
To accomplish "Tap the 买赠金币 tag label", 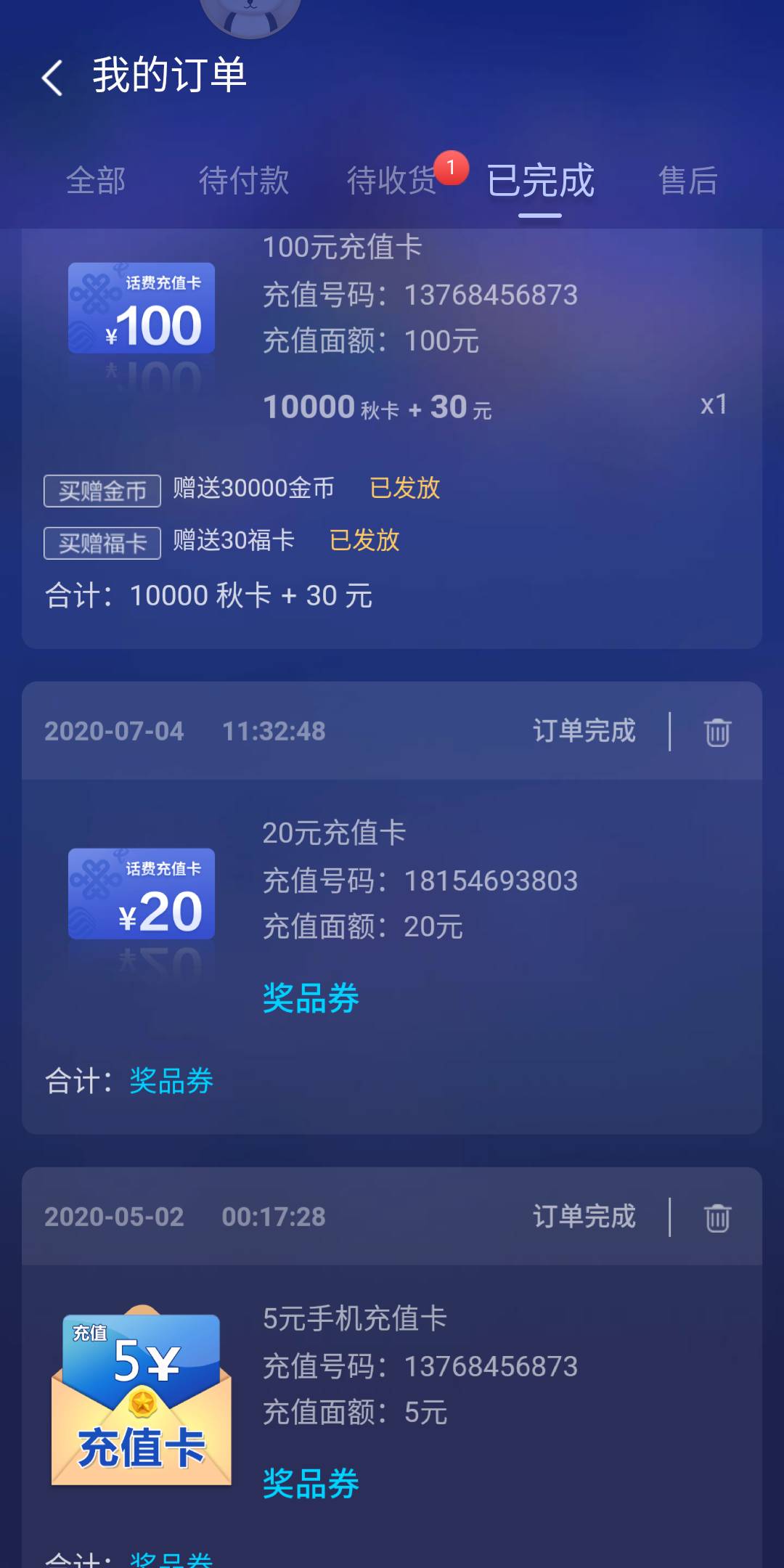I will 101,490.
